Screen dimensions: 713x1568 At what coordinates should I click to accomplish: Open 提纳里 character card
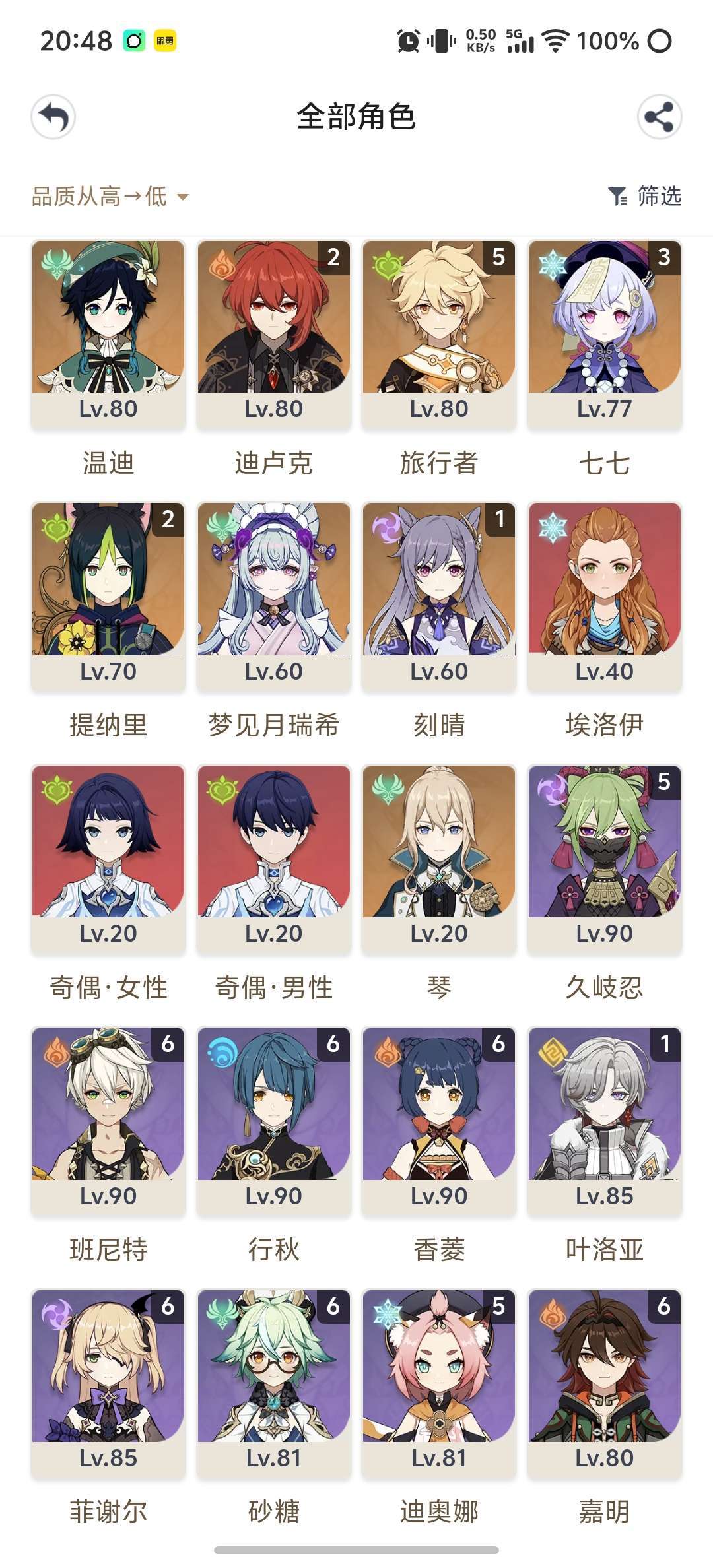[108, 596]
